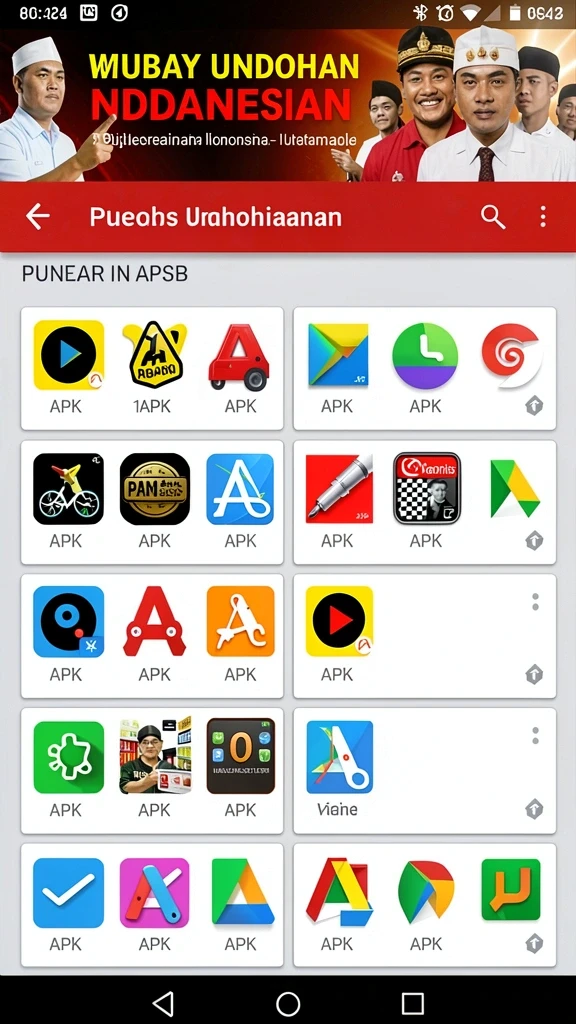Open search from the red toolbar
The image size is (576, 1024).
(493, 217)
